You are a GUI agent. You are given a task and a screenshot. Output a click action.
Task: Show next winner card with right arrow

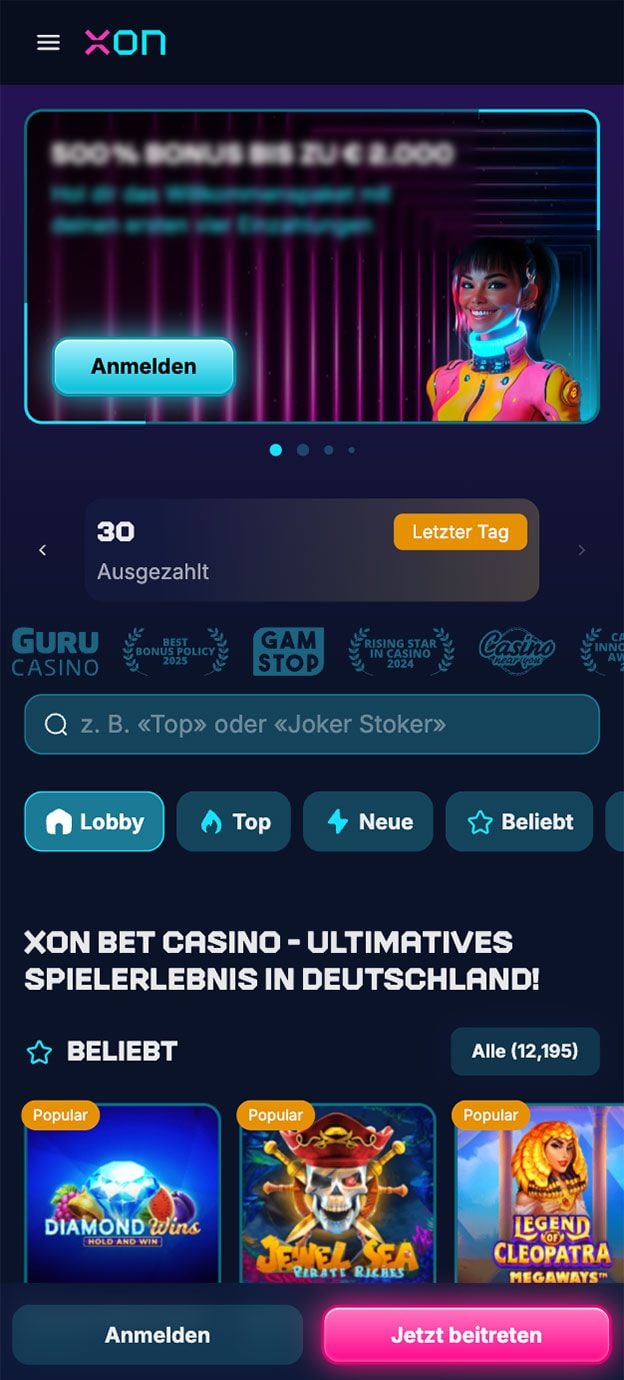[x=582, y=550]
